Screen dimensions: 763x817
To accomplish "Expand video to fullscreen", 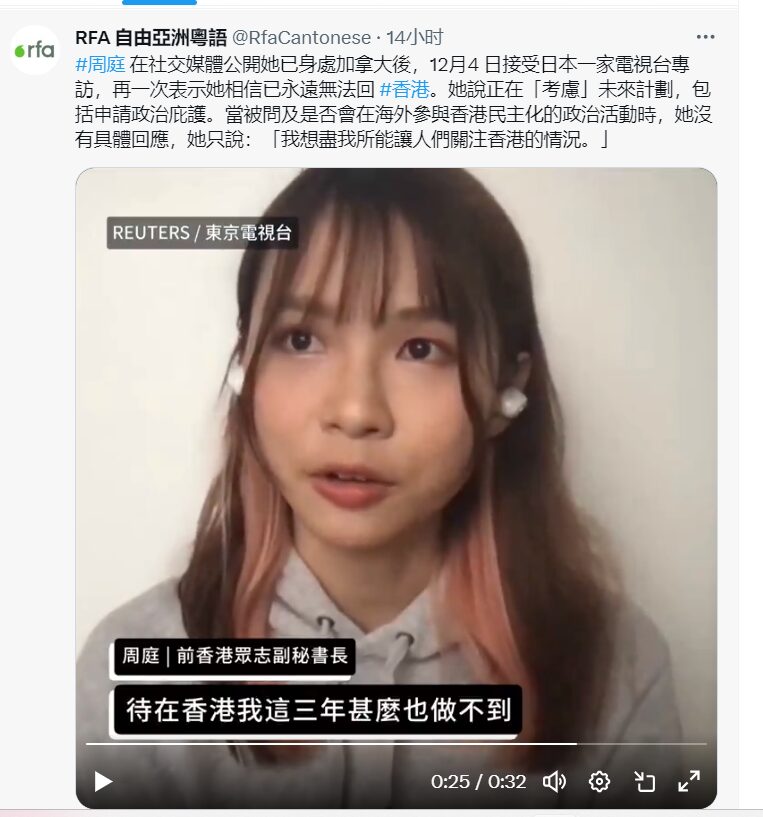I will pos(689,781).
